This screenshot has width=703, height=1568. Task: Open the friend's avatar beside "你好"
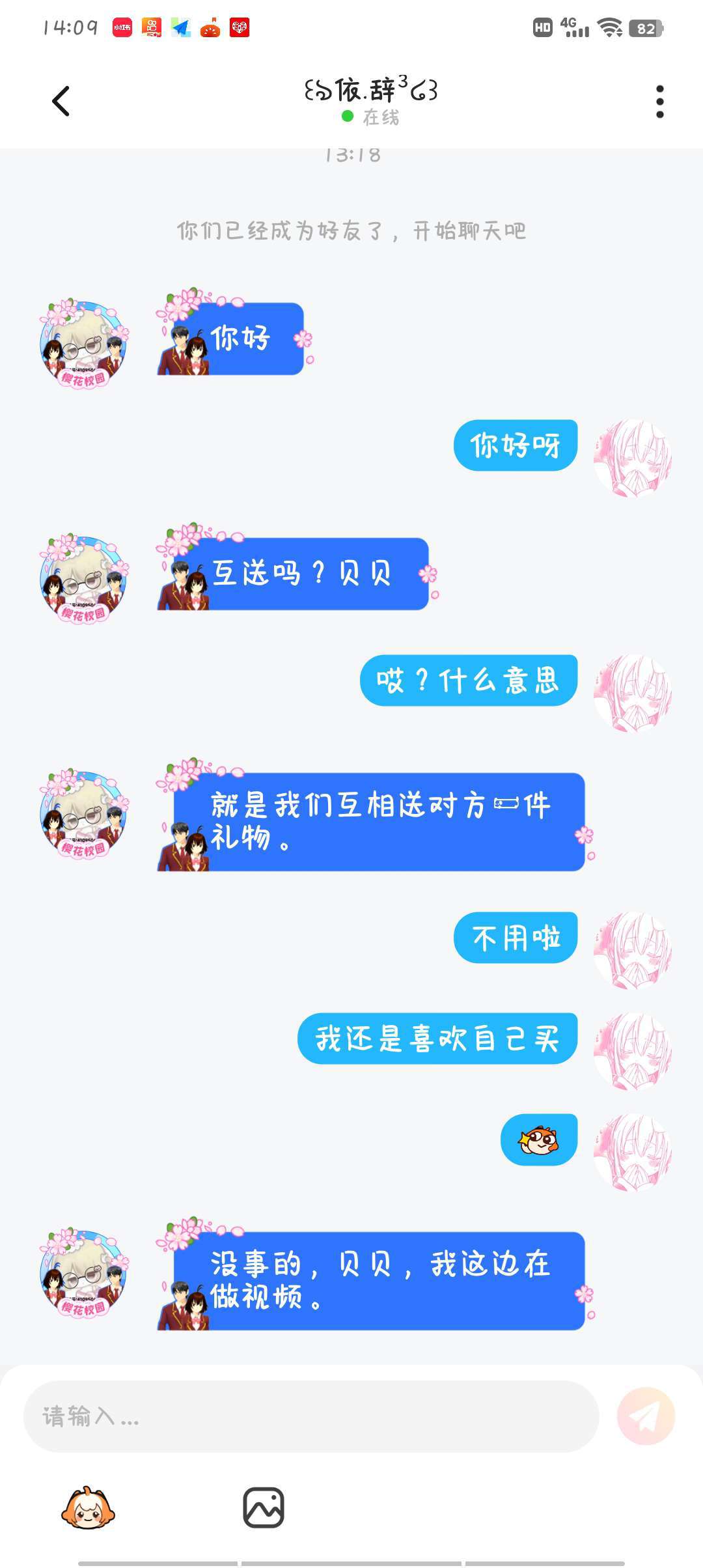pos(84,343)
